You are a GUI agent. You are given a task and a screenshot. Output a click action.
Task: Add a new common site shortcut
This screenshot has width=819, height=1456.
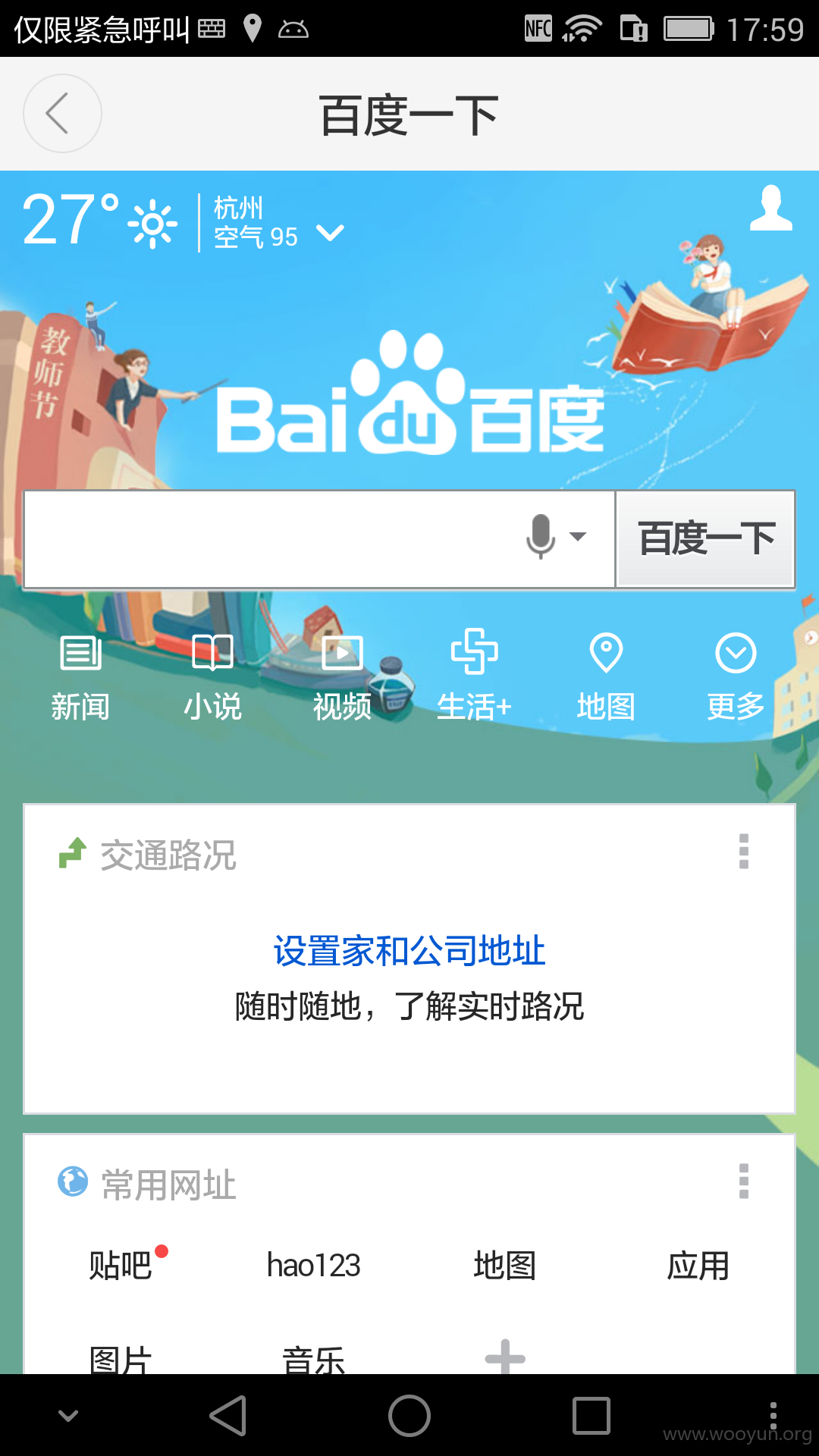coord(505,1357)
